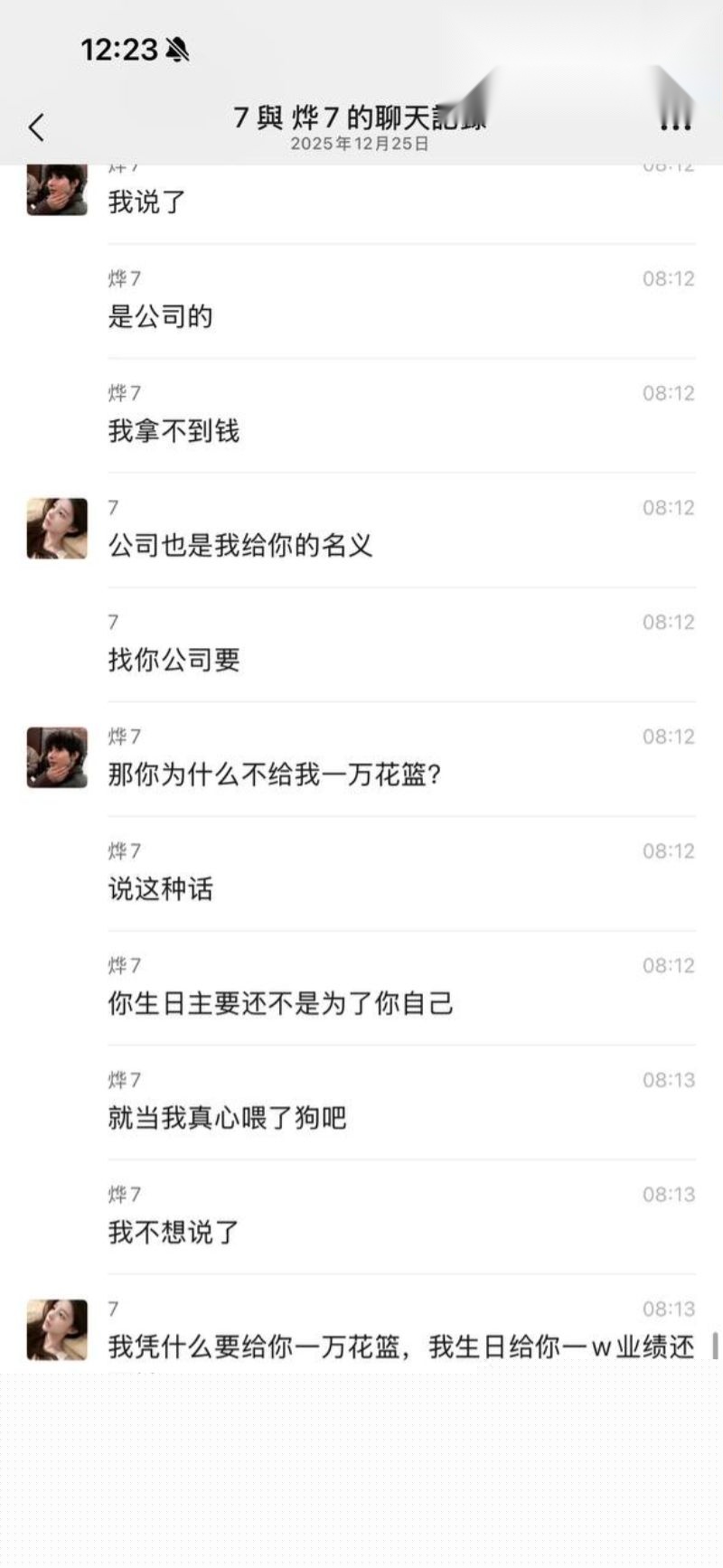
Task: Open 7's avatar next to "公司也是我给你的名义"
Action: (x=57, y=529)
